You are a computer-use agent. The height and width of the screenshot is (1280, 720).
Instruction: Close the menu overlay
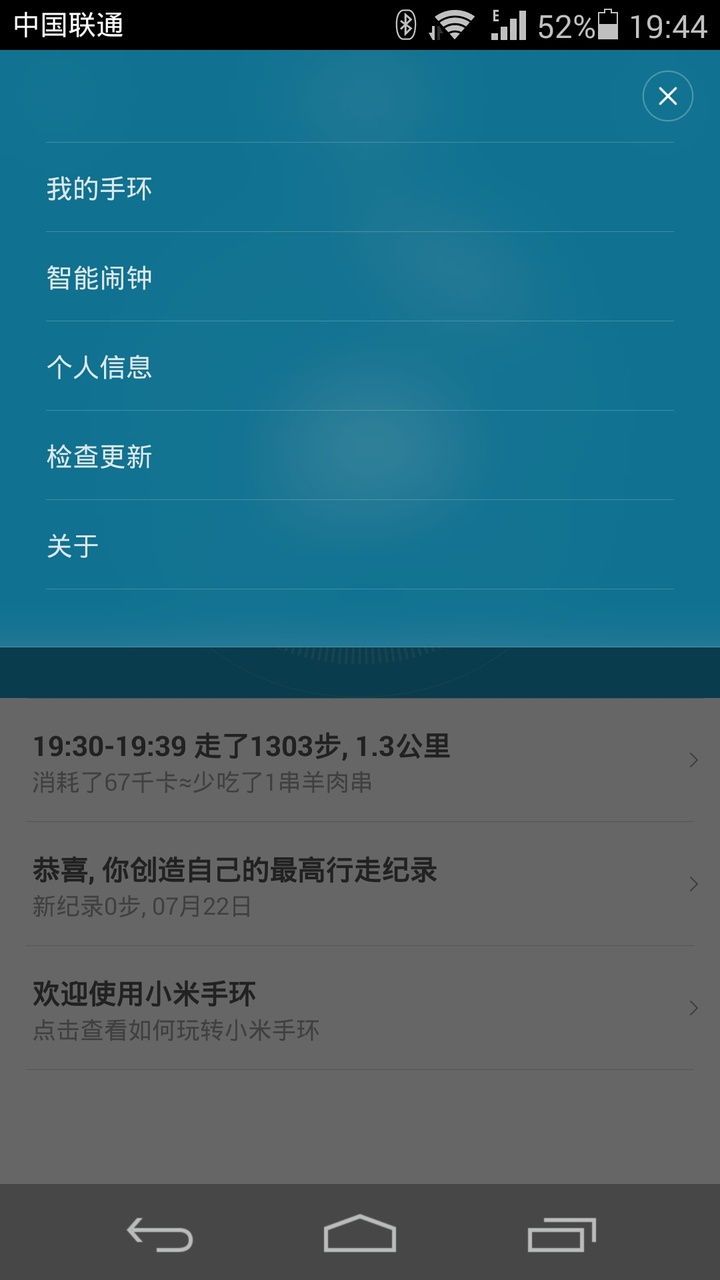(x=667, y=96)
